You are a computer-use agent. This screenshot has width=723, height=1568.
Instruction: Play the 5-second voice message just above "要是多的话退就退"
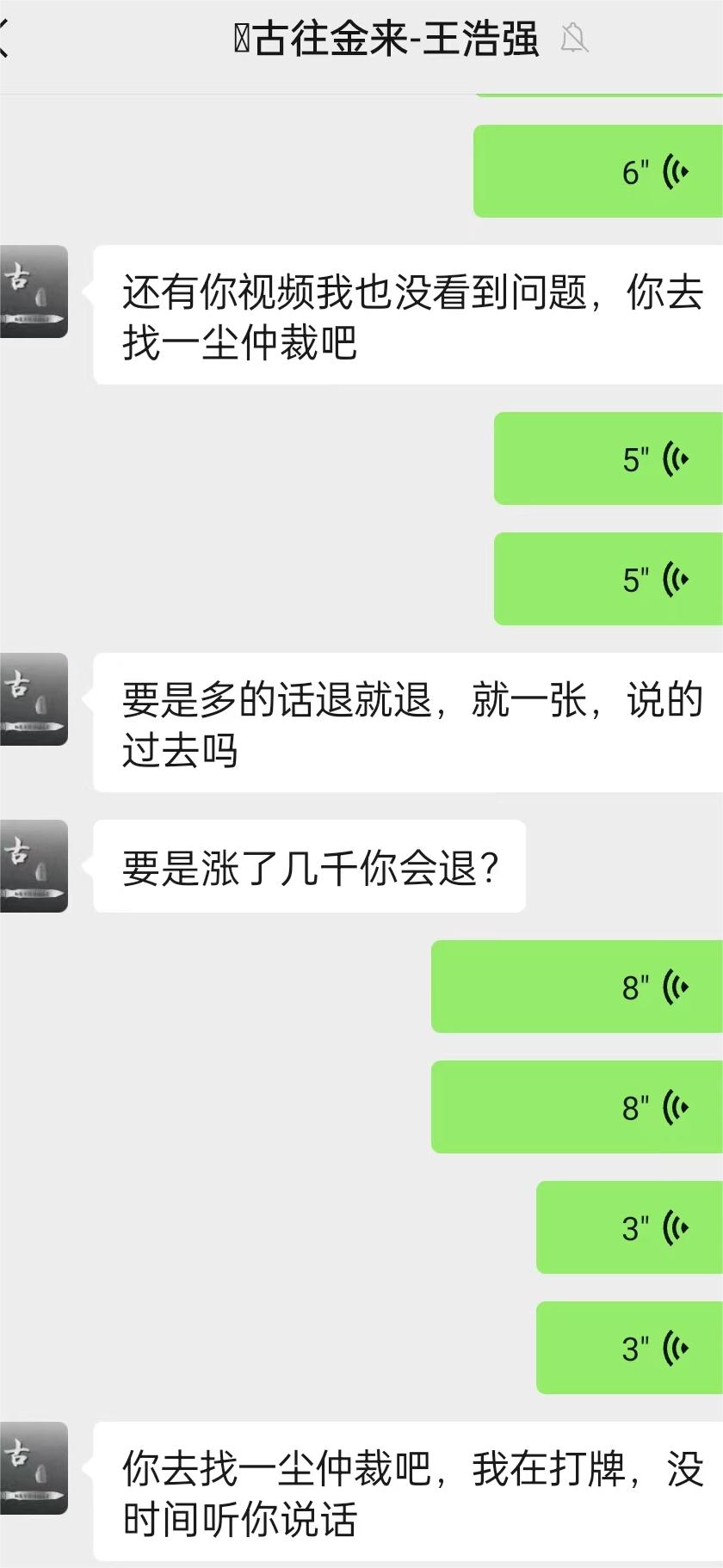click(609, 579)
